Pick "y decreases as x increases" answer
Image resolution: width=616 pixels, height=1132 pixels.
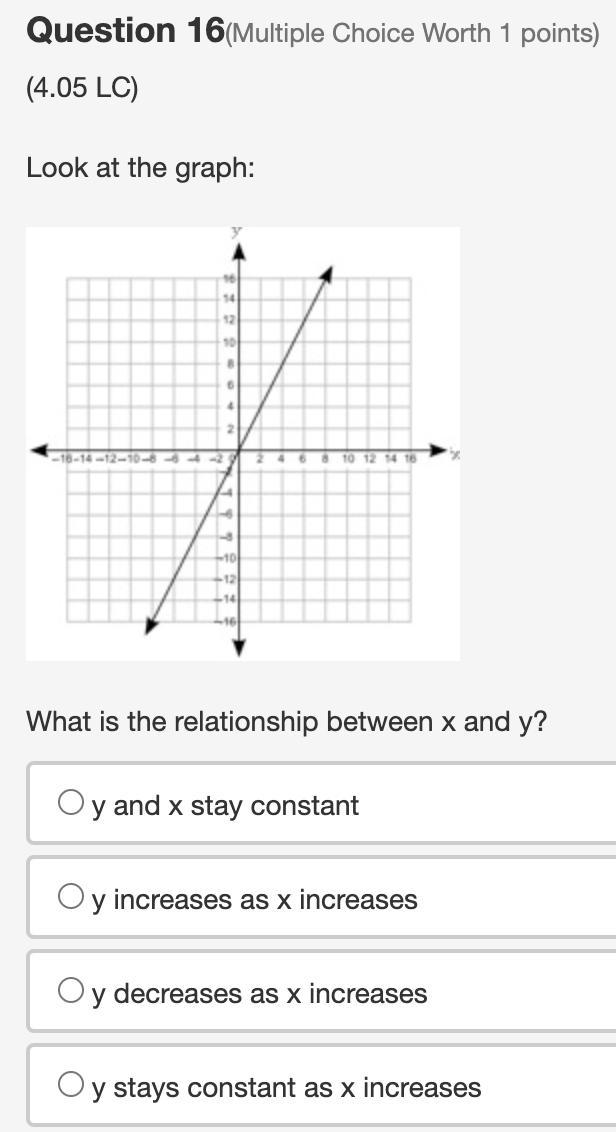(71, 991)
